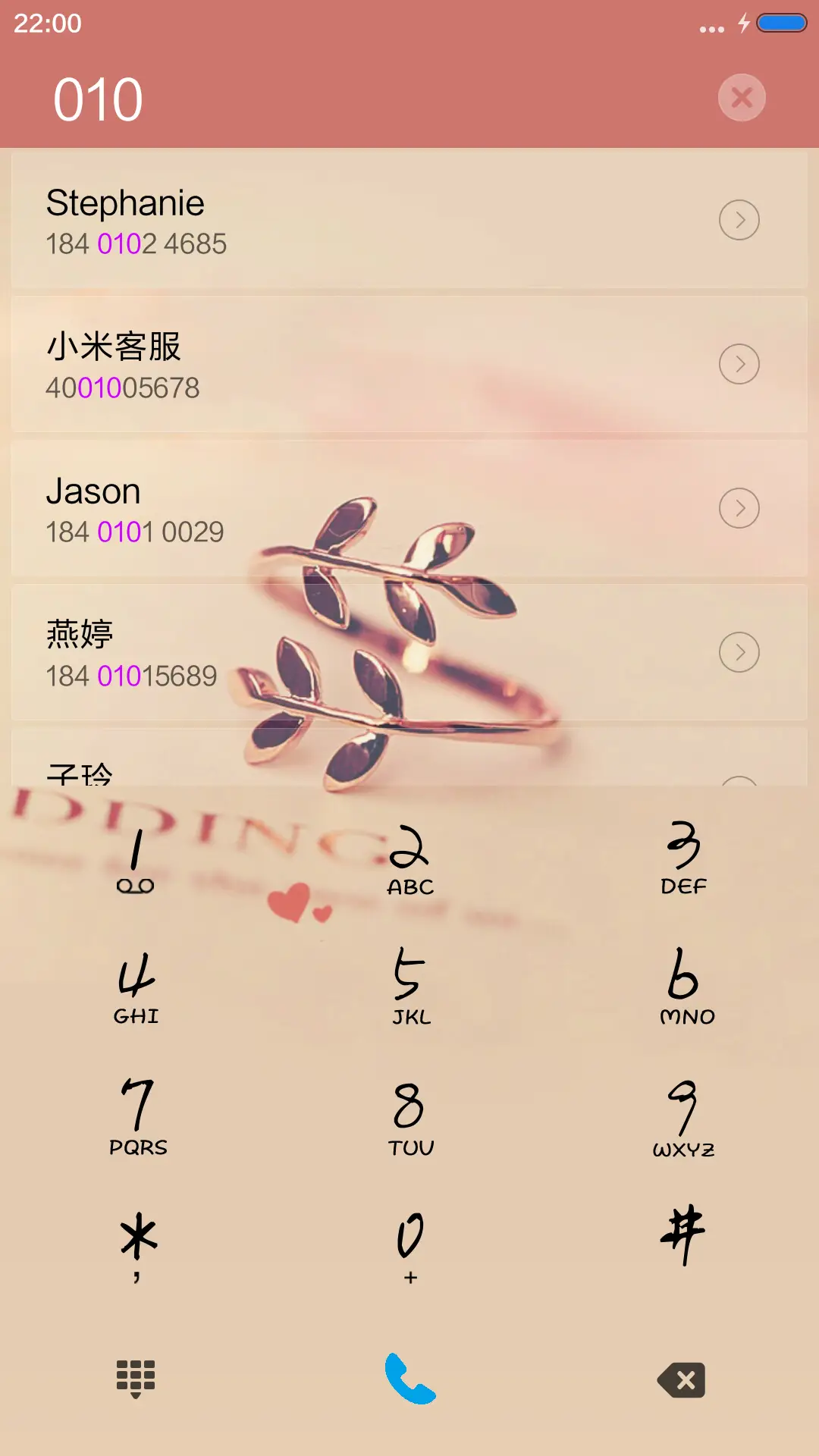819x1456 pixels.
Task: Clear the dialed number 010
Action: [740, 97]
